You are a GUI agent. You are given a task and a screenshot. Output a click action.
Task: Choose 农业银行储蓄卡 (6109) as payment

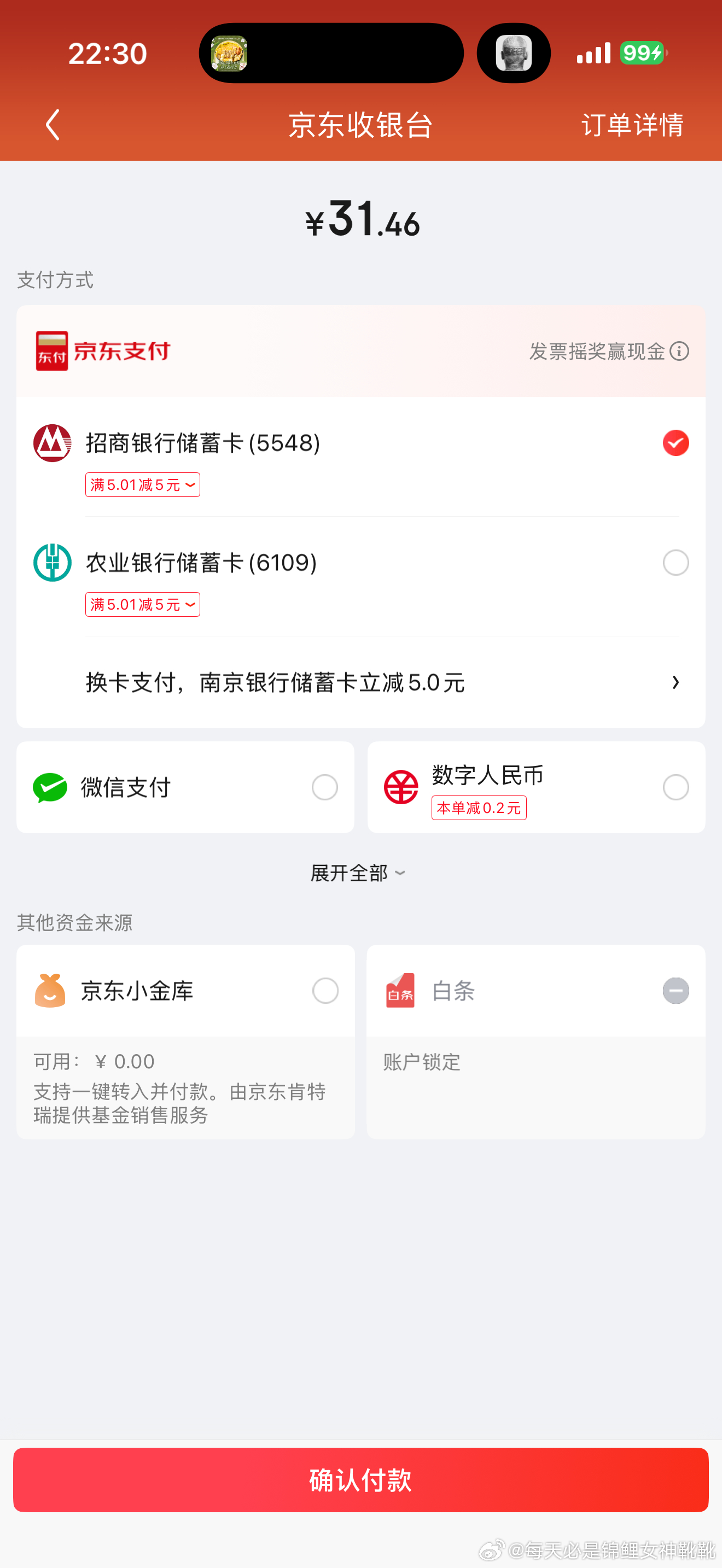click(675, 563)
